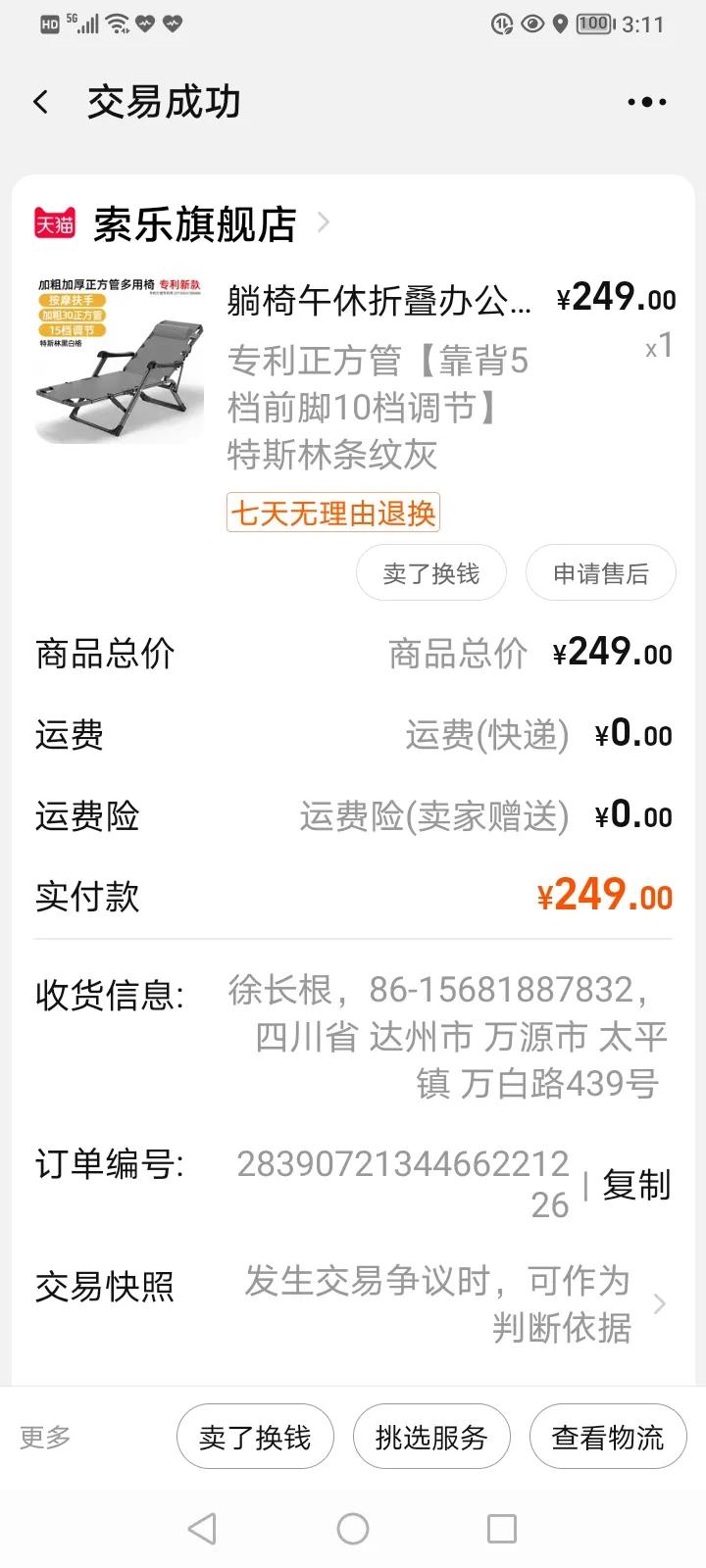Tap 挑选服务 to browse services
The width and height of the screenshot is (706, 1568).
431,1435
